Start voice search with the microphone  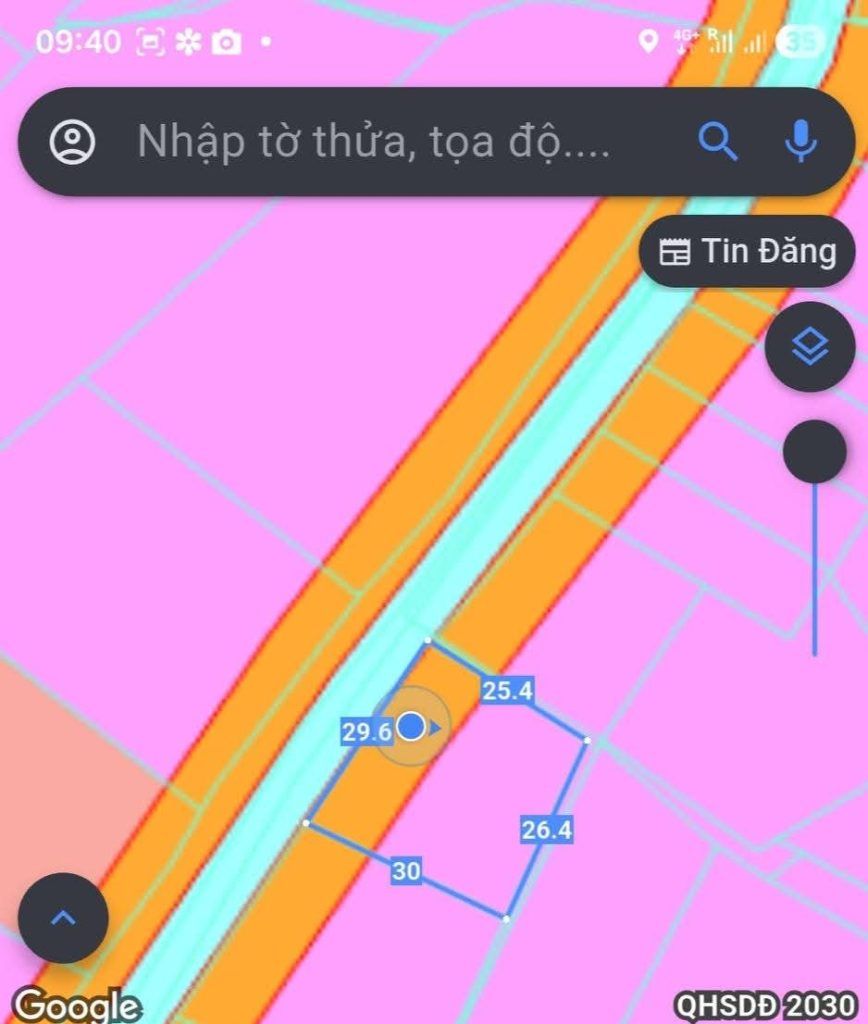click(x=800, y=142)
